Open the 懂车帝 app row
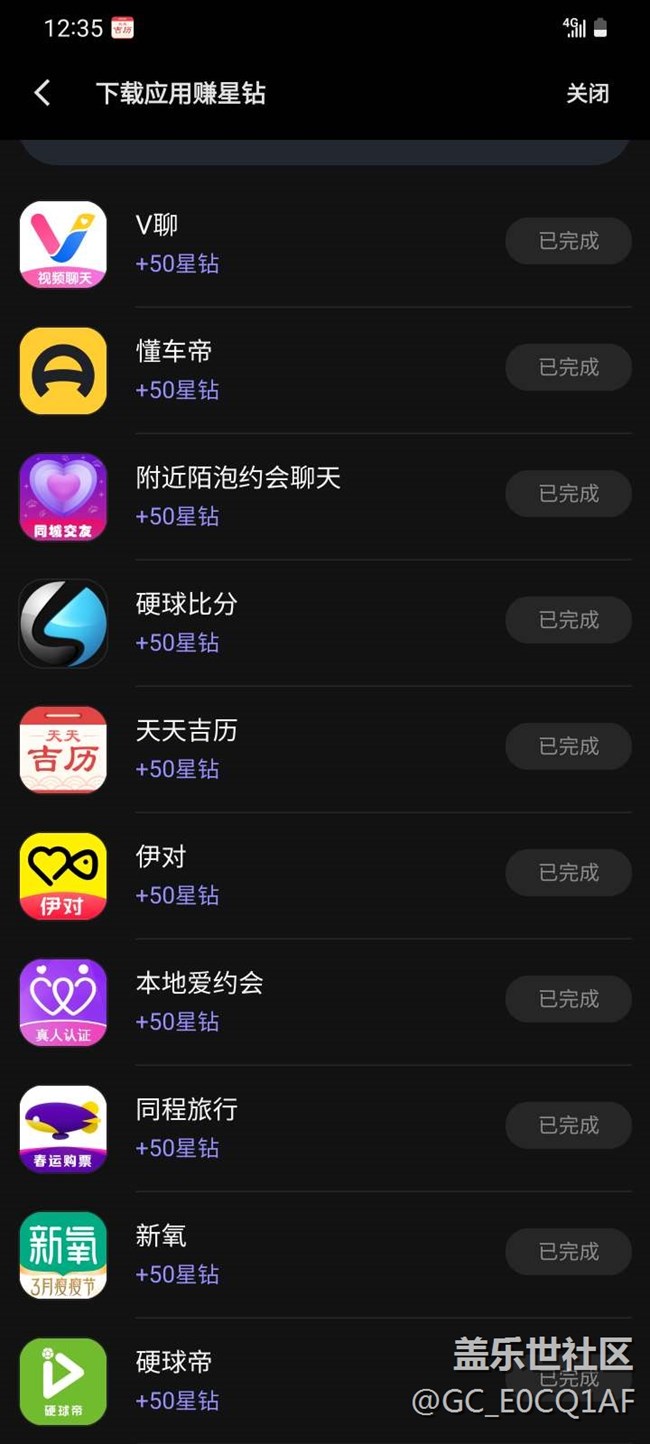The height and width of the screenshot is (1444, 650). coord(325,370)
